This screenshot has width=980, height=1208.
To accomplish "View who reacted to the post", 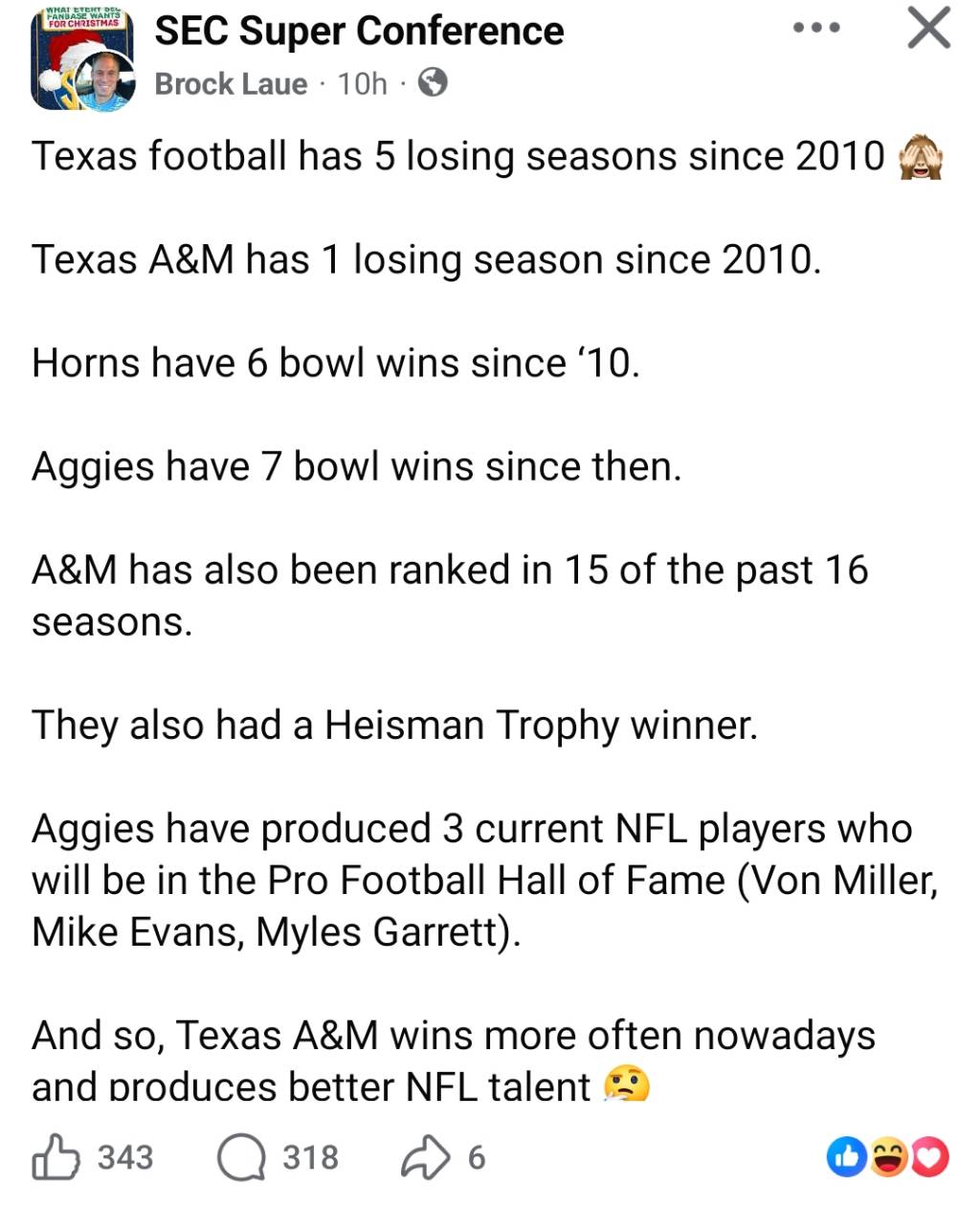I will pyautogui.click(x=887, y=1157).
